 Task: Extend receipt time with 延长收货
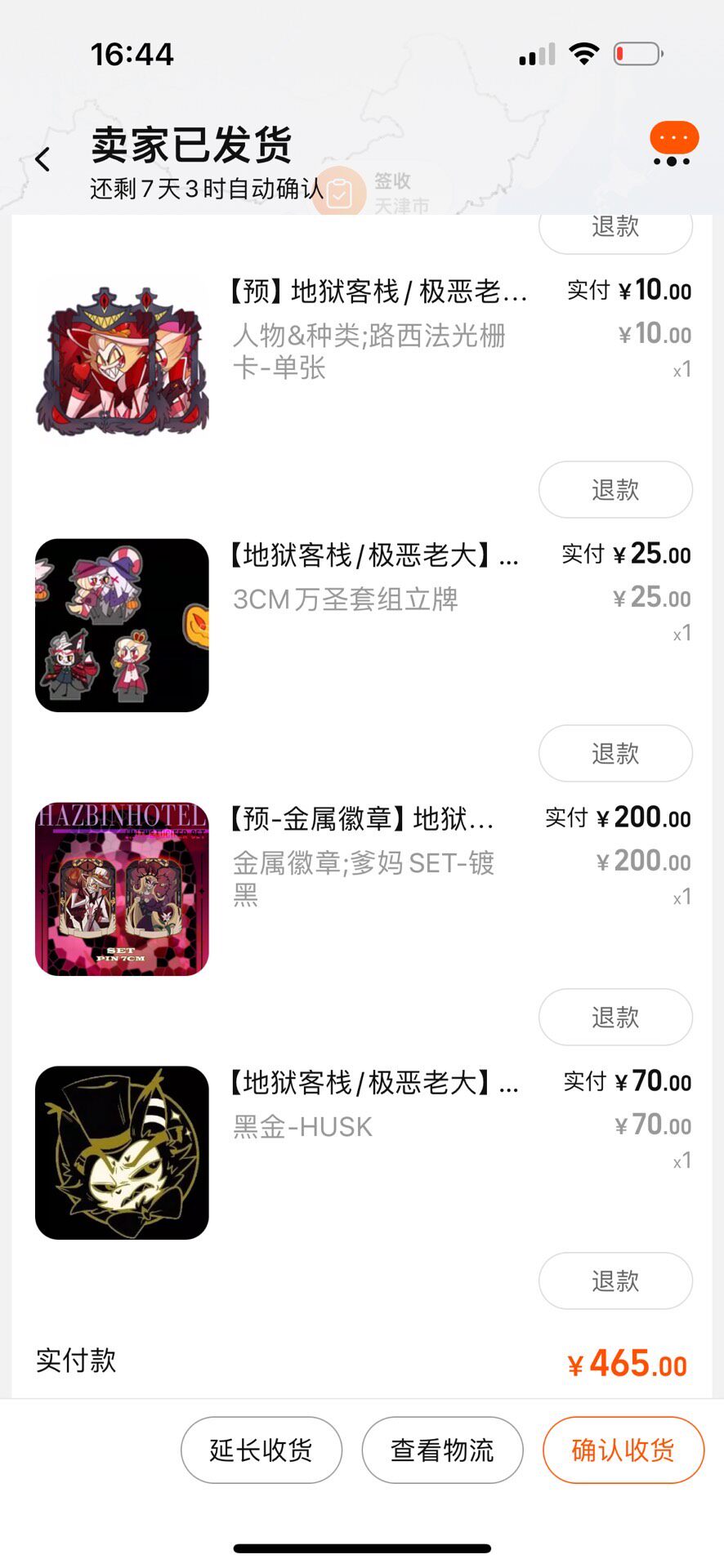tap(261, 1450)
